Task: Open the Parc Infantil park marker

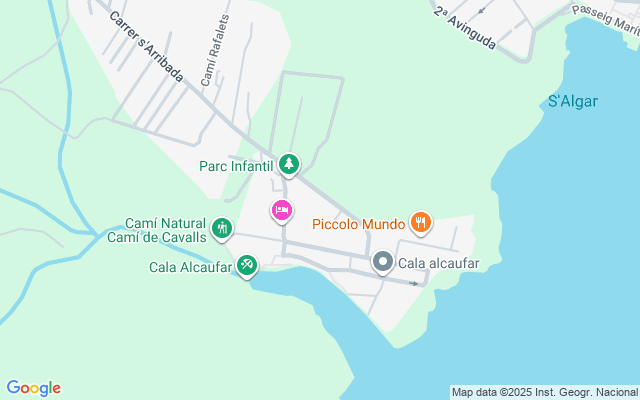Action: click(x=289, y=164)
